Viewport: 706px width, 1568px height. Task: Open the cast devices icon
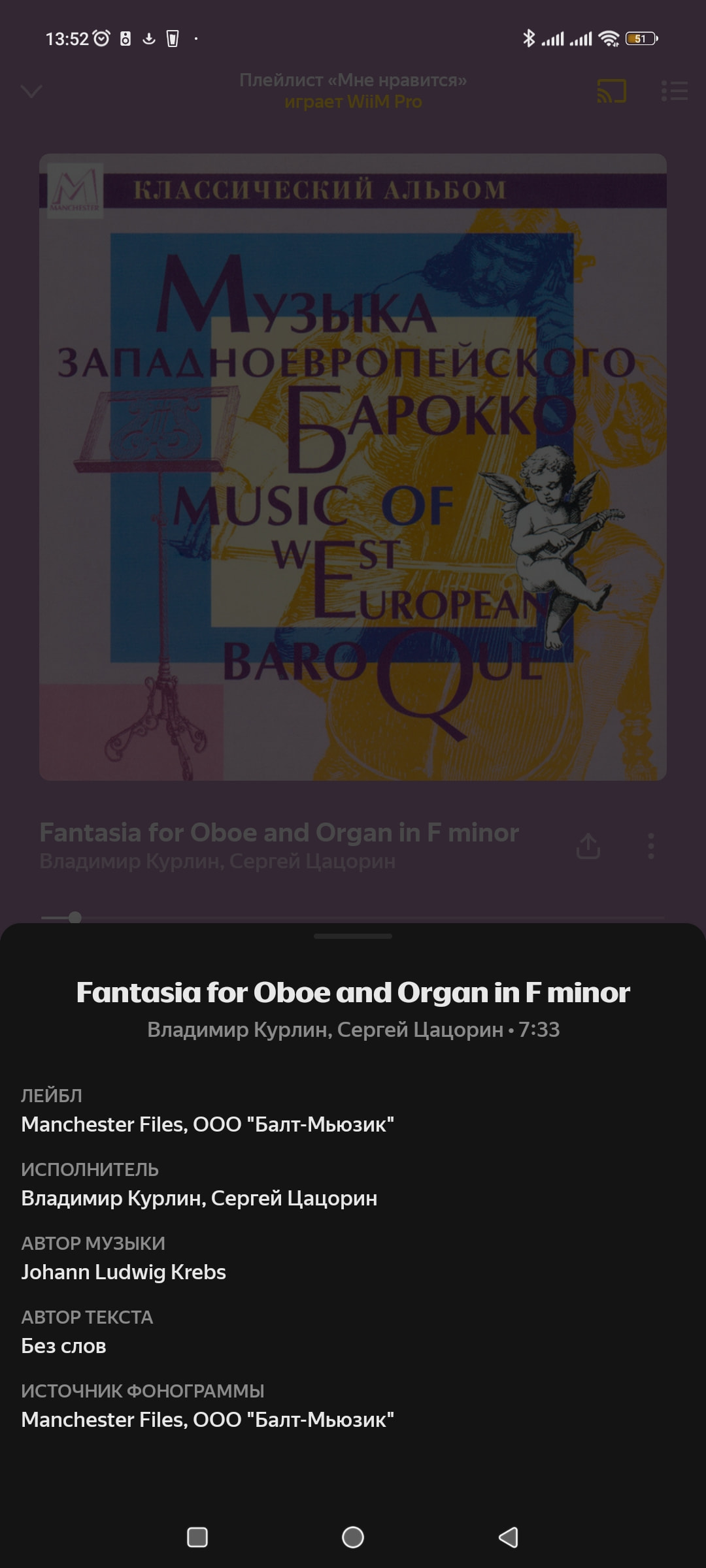point(612,91)
